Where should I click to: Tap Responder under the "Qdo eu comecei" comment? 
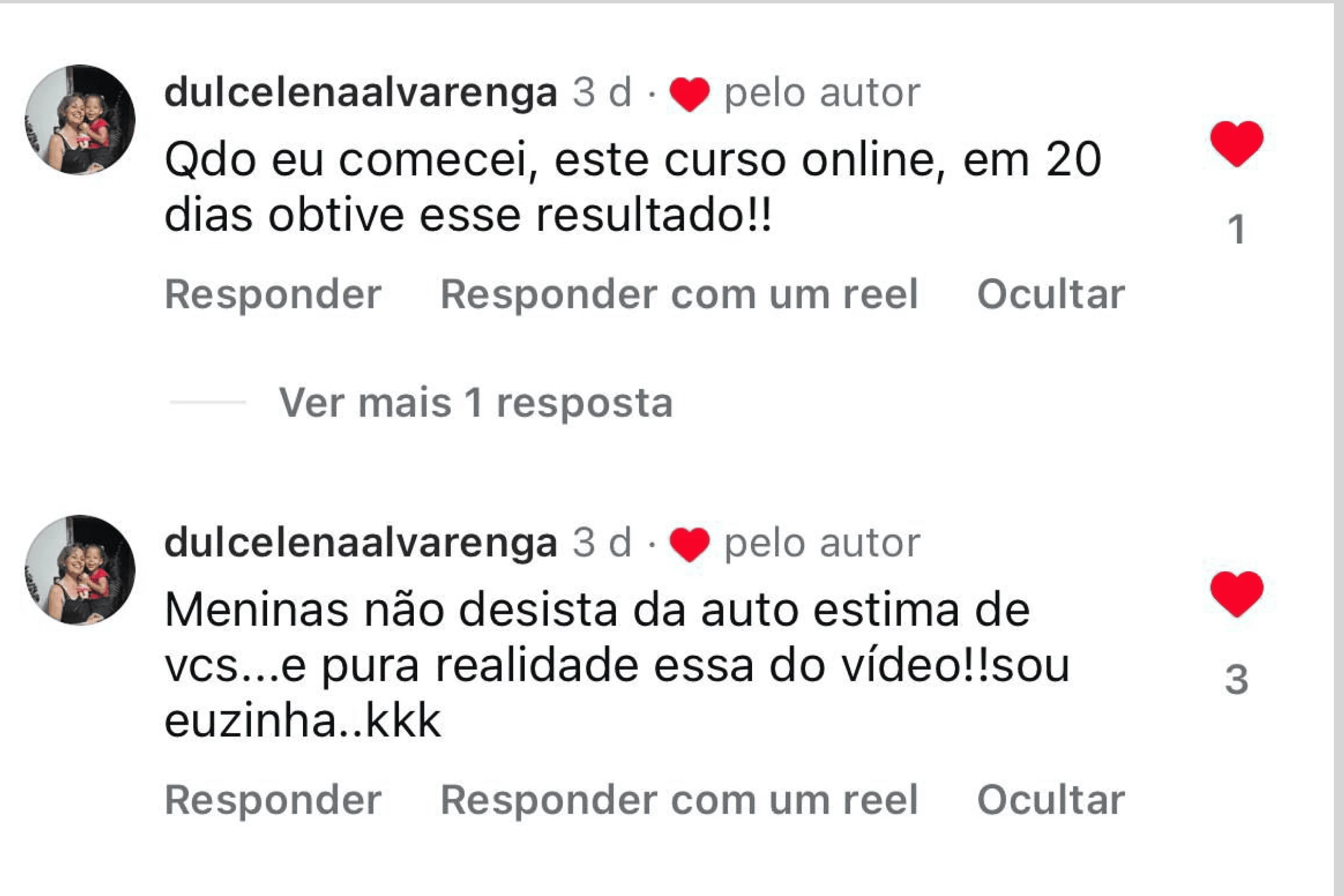click(x=273, y=295)
